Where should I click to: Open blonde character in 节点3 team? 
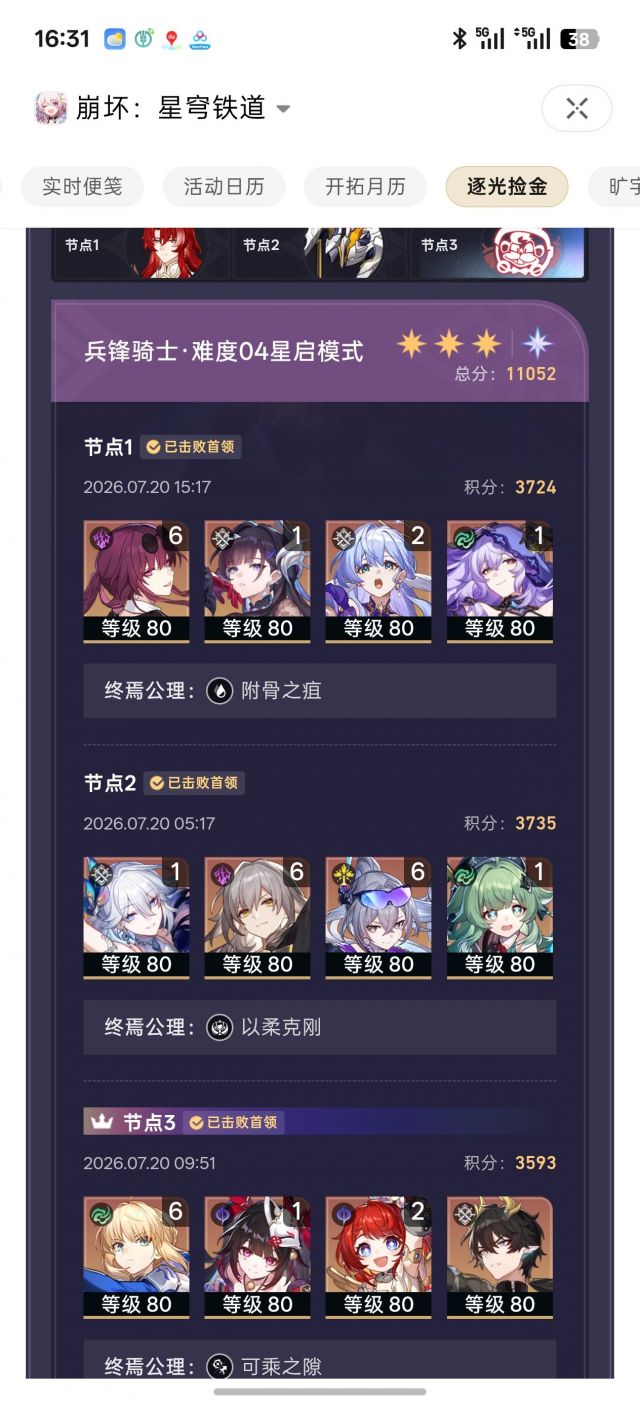pyautogui.click(x=136, y=1257)
